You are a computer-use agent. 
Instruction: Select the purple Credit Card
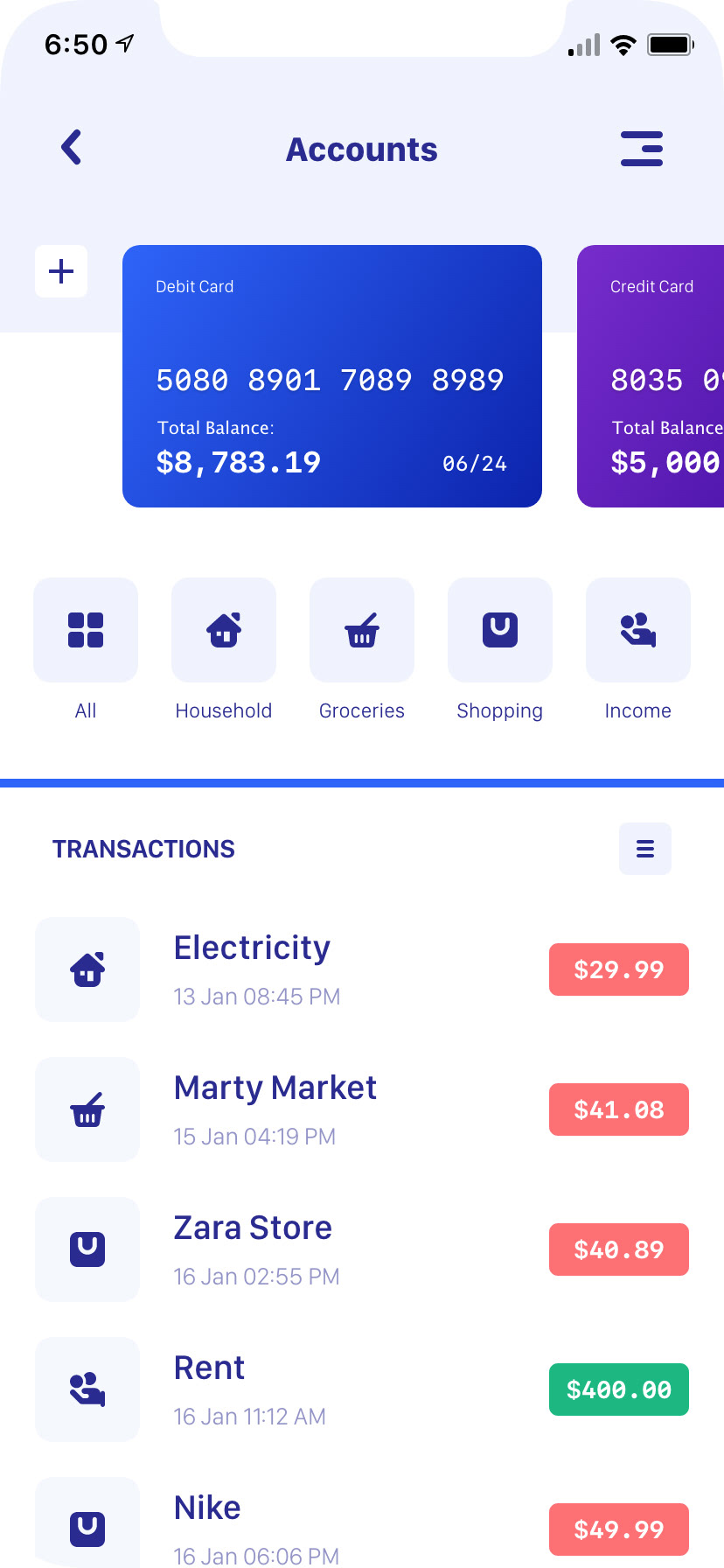(x=651, y=376)
